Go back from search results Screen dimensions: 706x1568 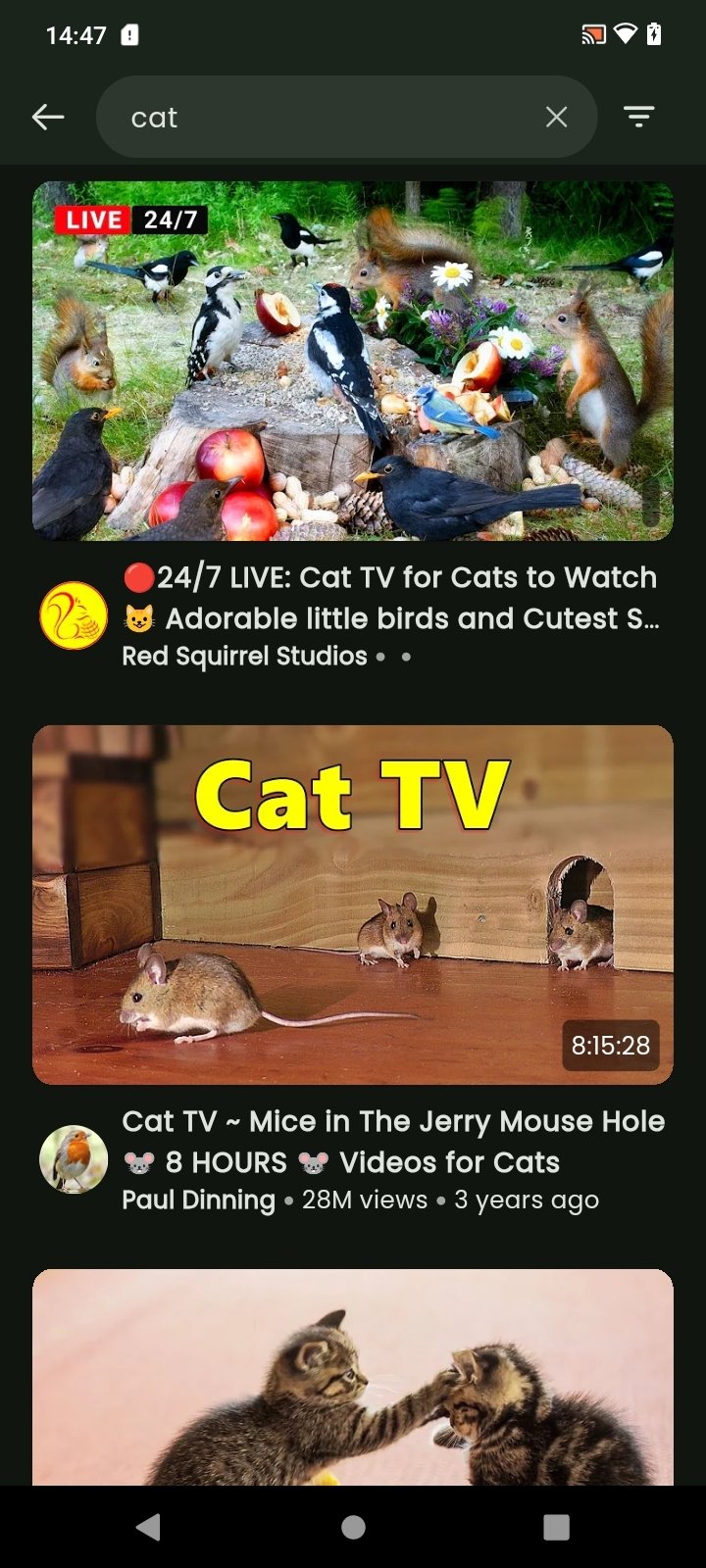48,118
